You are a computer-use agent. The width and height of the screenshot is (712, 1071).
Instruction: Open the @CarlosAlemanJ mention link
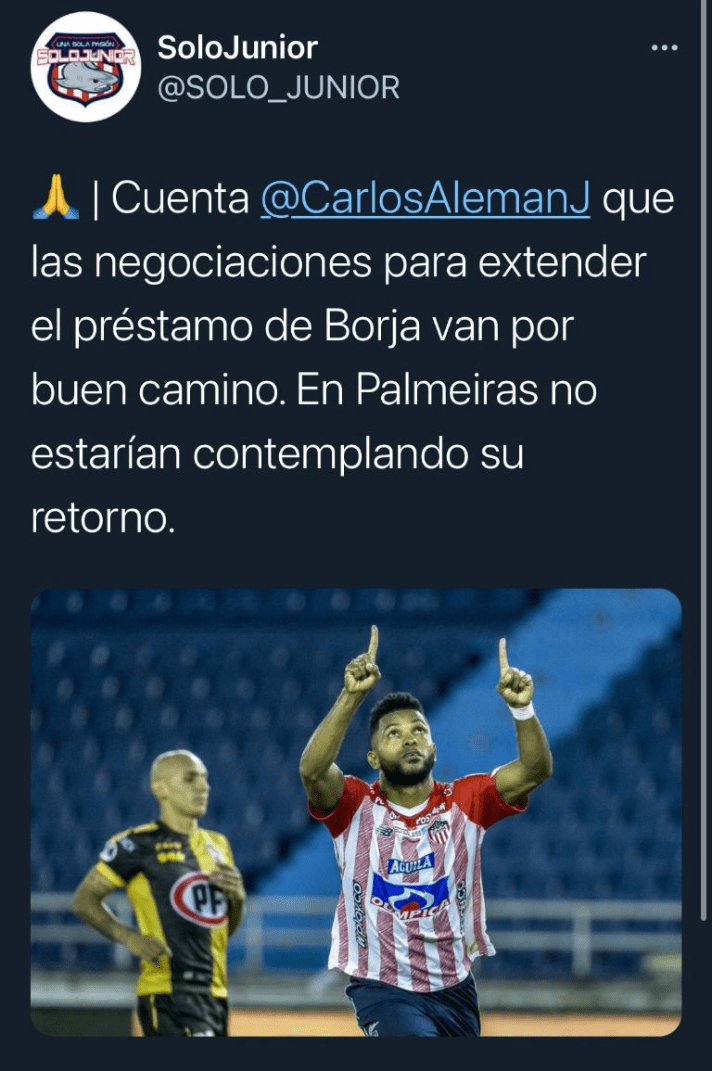425,199
